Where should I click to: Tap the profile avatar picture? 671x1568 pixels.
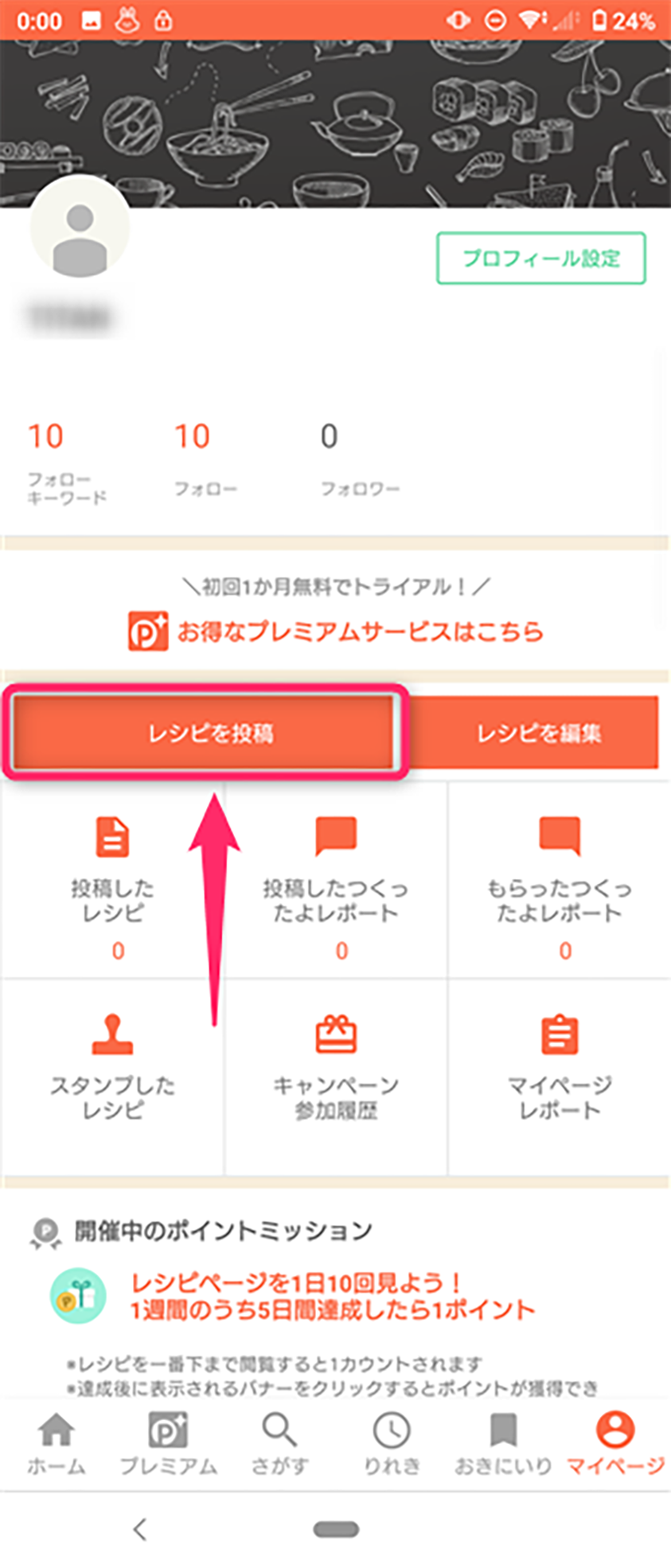[80, 228]
